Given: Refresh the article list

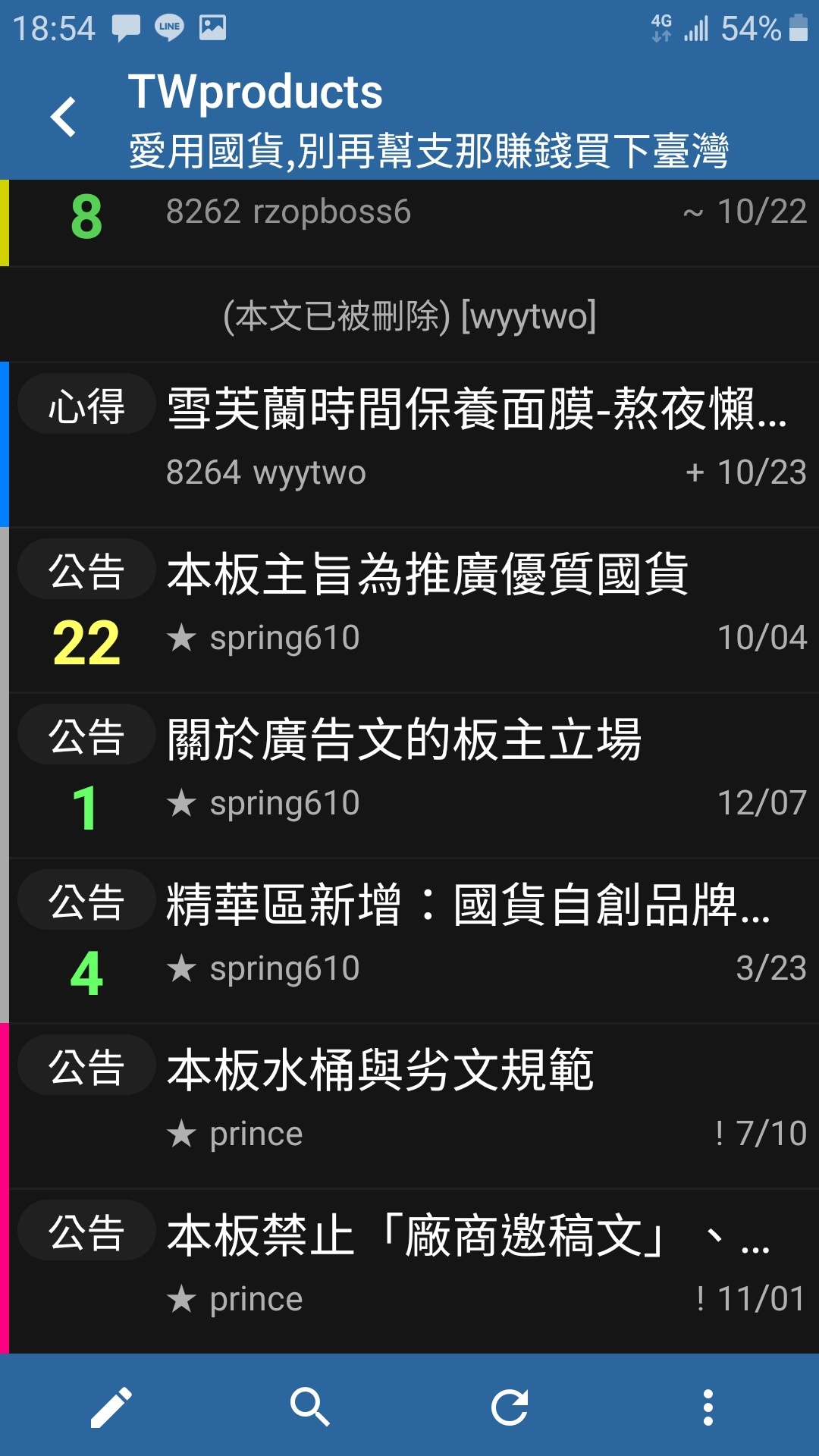Looking at the screenshot, I should (x=510, y=1407).
